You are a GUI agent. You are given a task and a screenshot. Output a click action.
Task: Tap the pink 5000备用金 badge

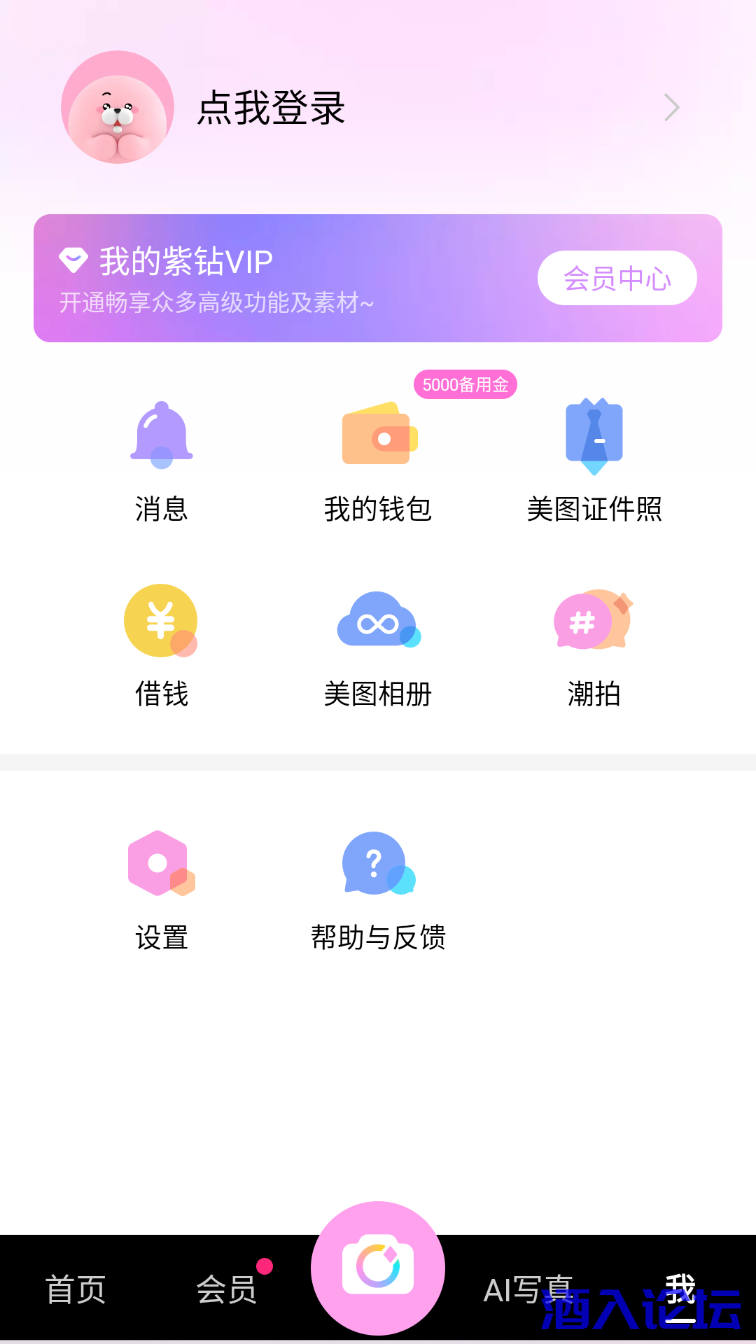pos(465,384)
